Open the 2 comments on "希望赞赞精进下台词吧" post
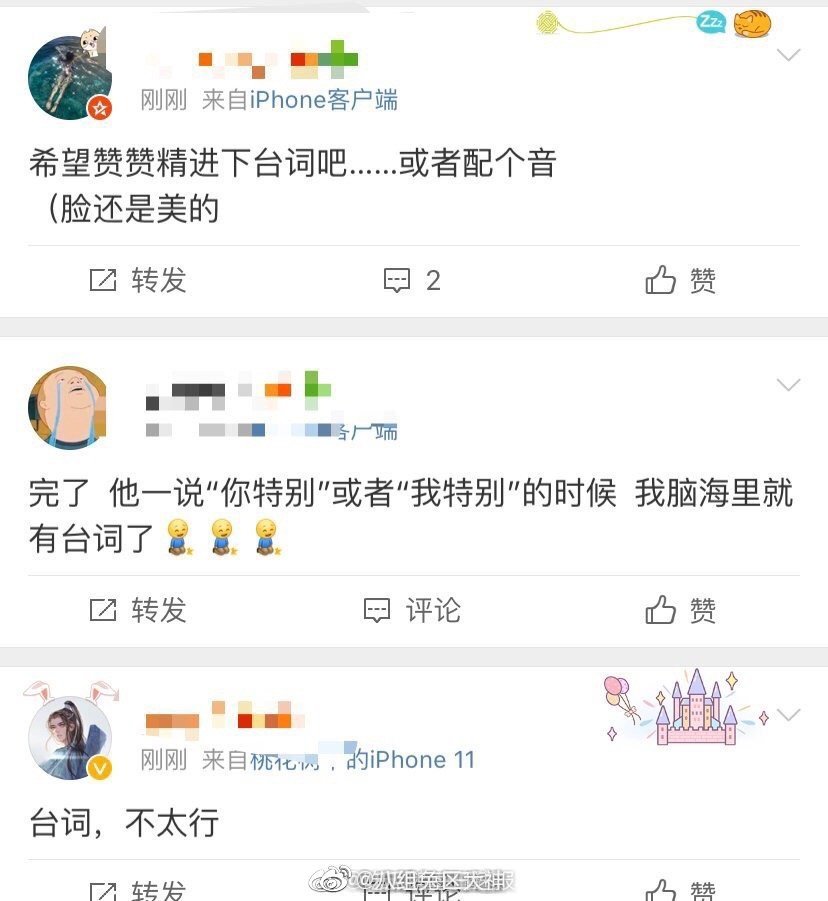Image resolution: width=828 pixels, height=901 pixels. click(412, 281)
